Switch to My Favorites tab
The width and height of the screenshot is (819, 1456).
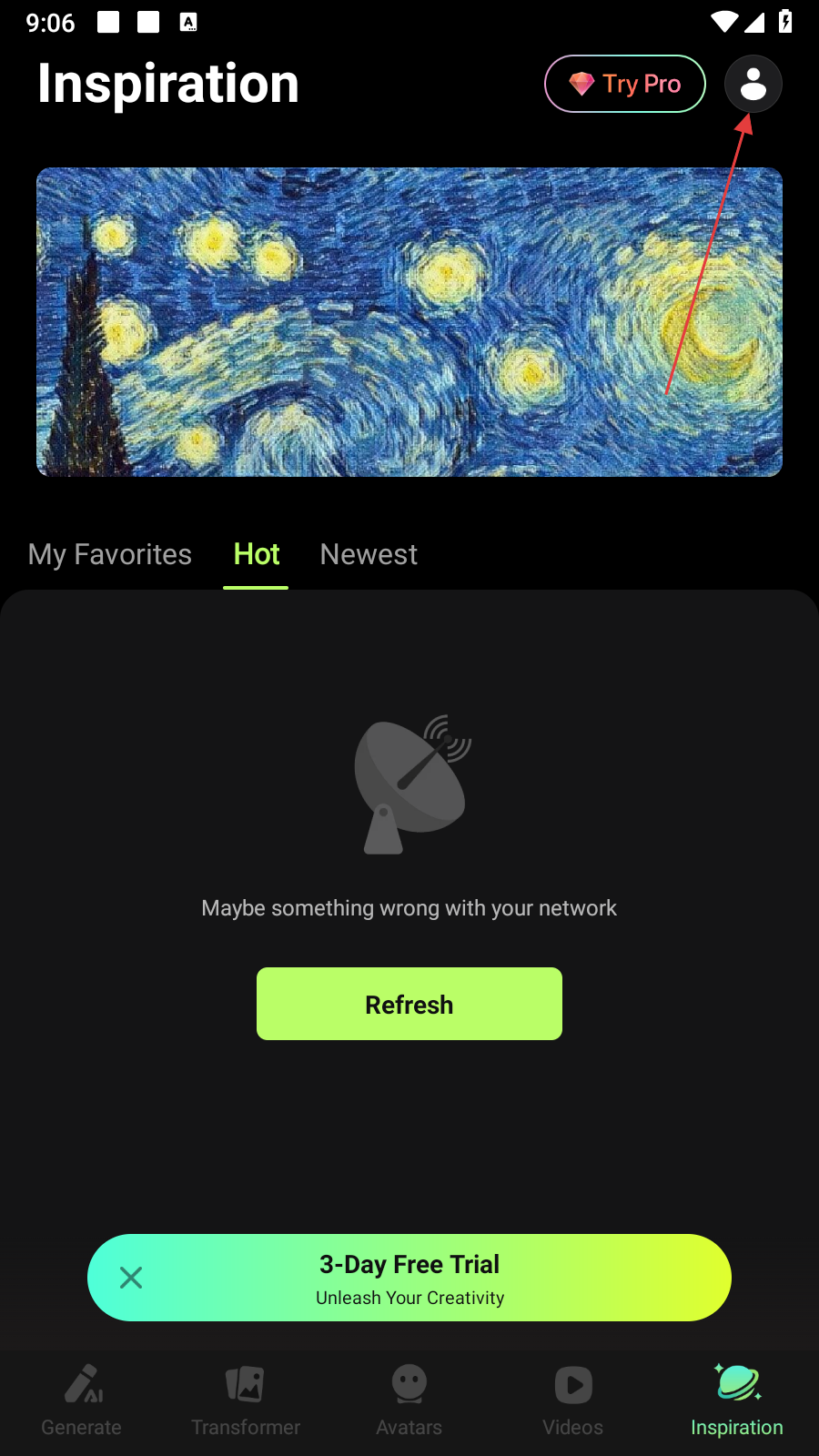coord(110,554)
